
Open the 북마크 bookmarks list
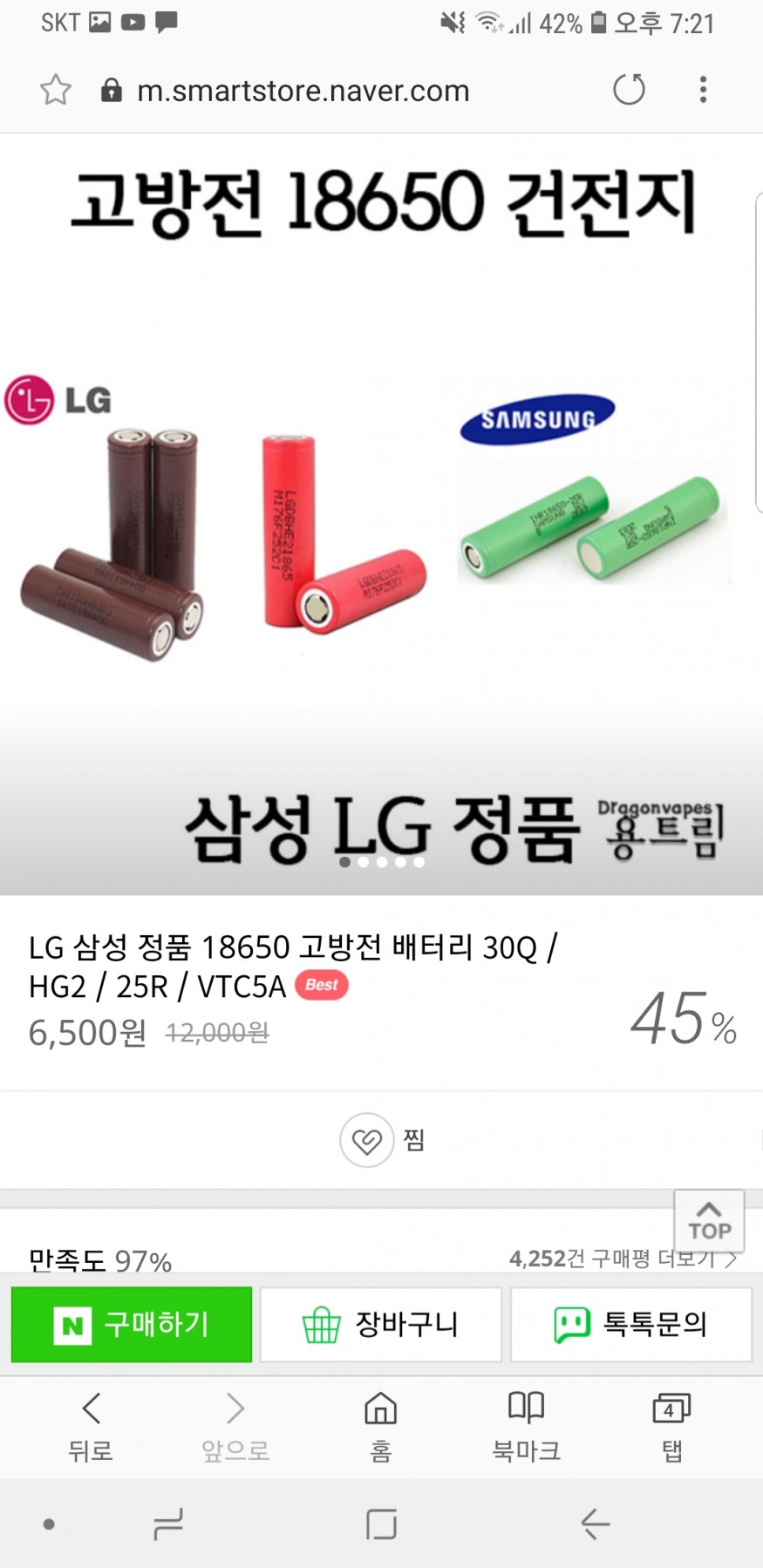pos(526,1426)
